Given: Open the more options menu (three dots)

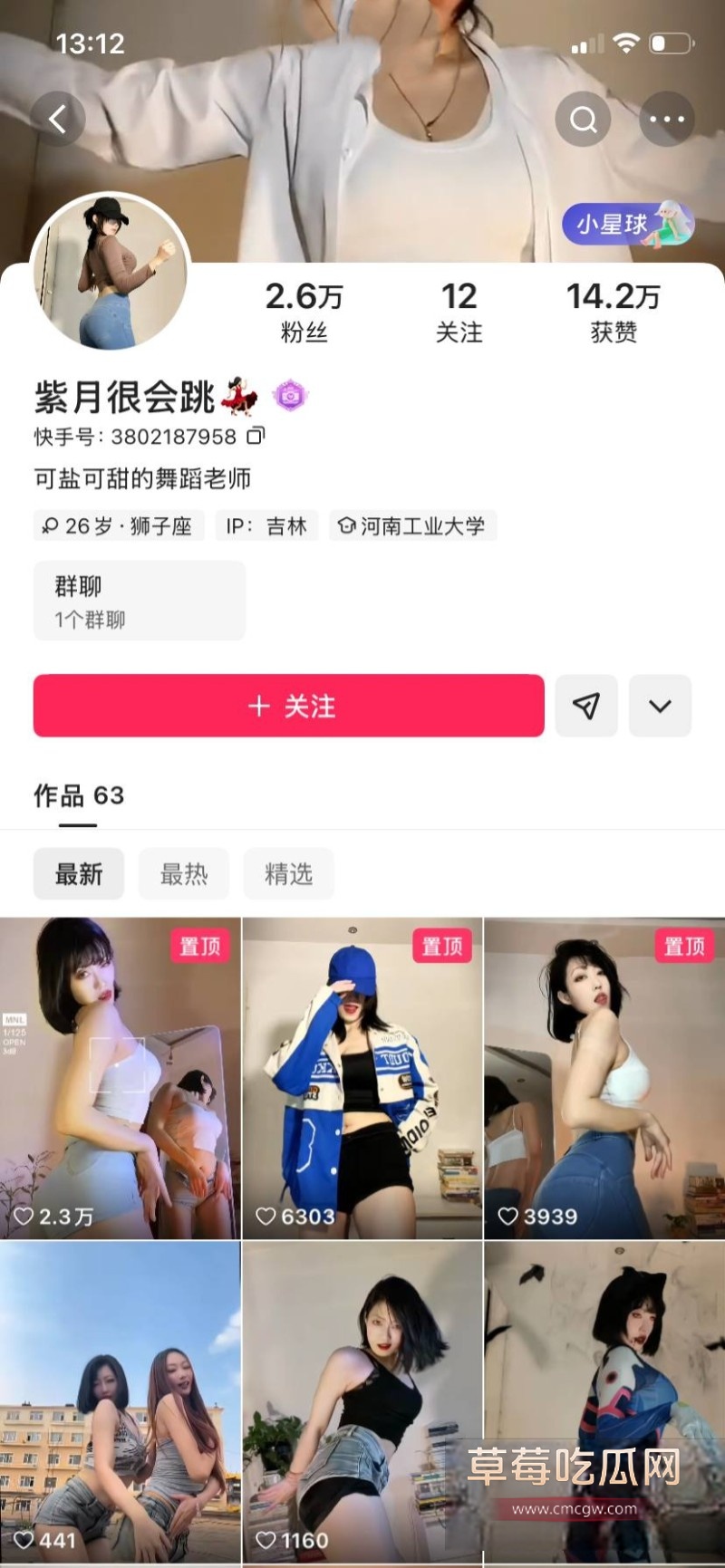Looking at the screenshot, I should click(x=667, y=119).
